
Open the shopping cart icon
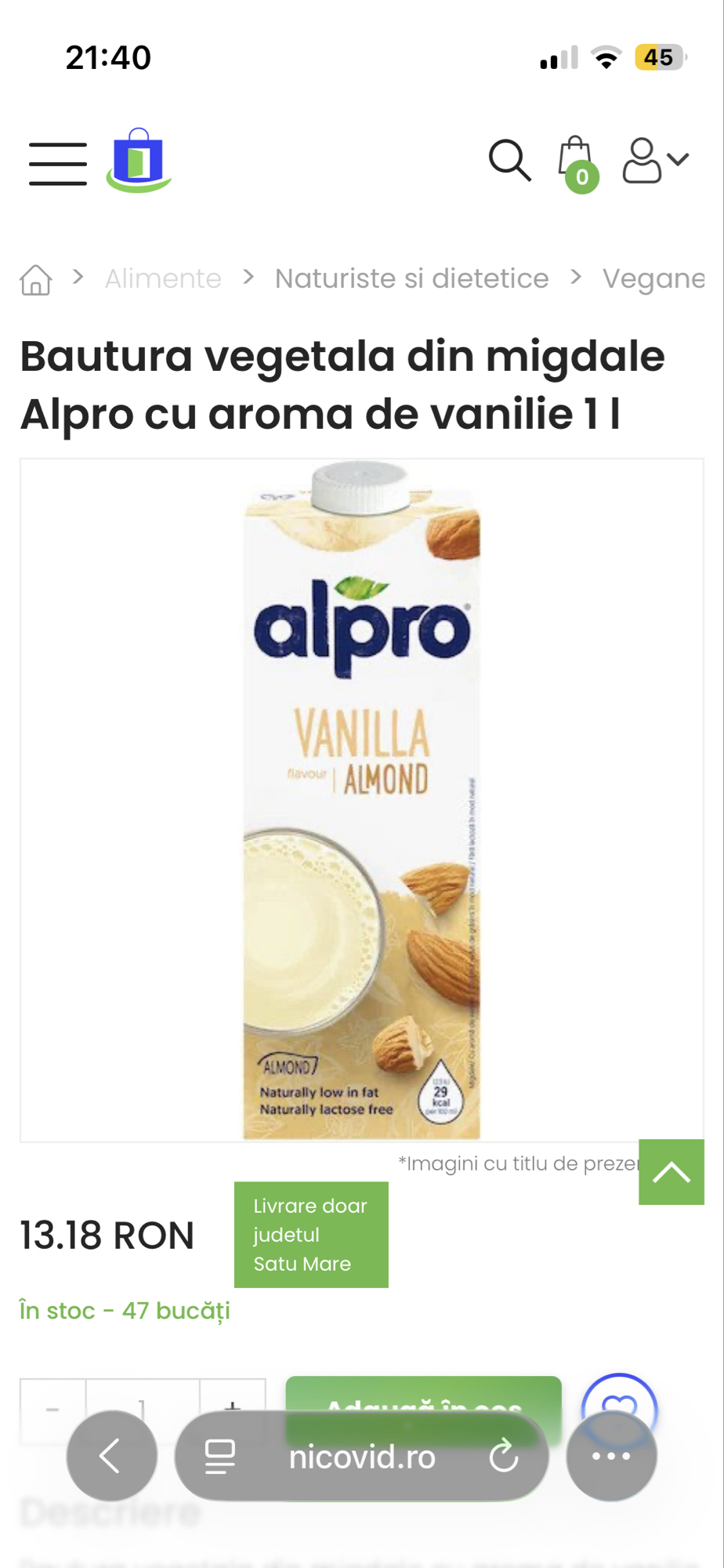point(575,157)
